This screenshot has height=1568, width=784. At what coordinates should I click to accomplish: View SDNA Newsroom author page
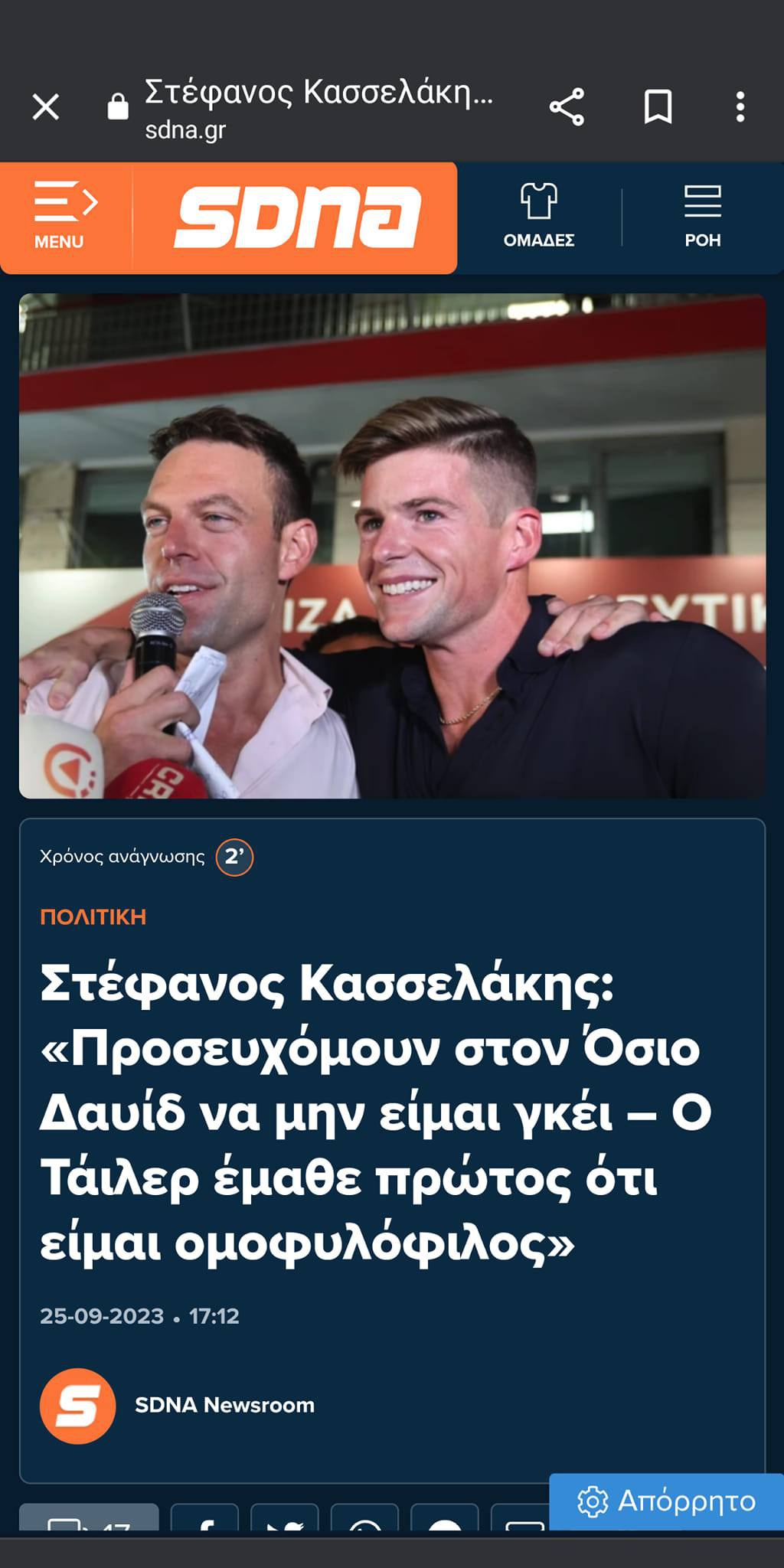[224, 1405]
